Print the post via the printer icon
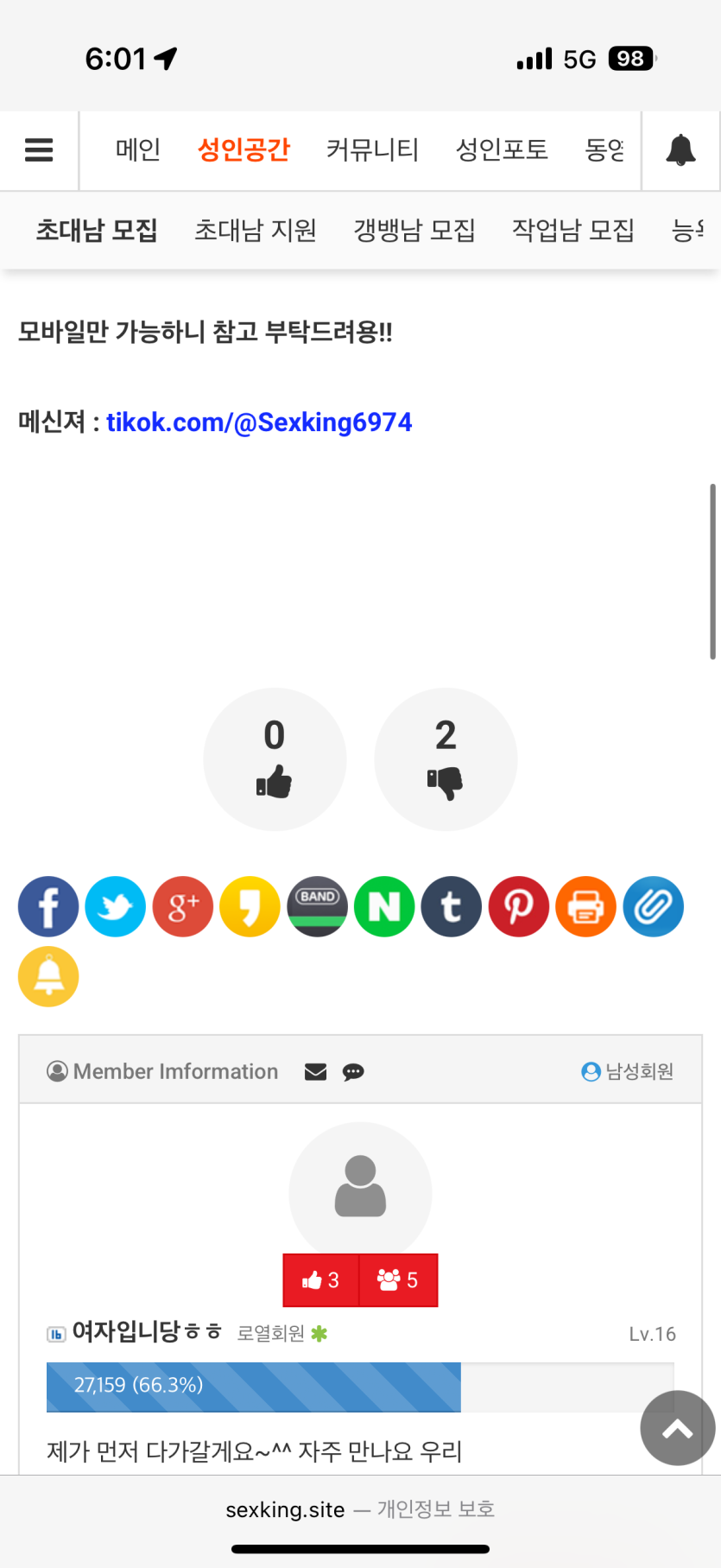Image resolution: width=721 pixels, height=1568 pixels. click(586, 907)
